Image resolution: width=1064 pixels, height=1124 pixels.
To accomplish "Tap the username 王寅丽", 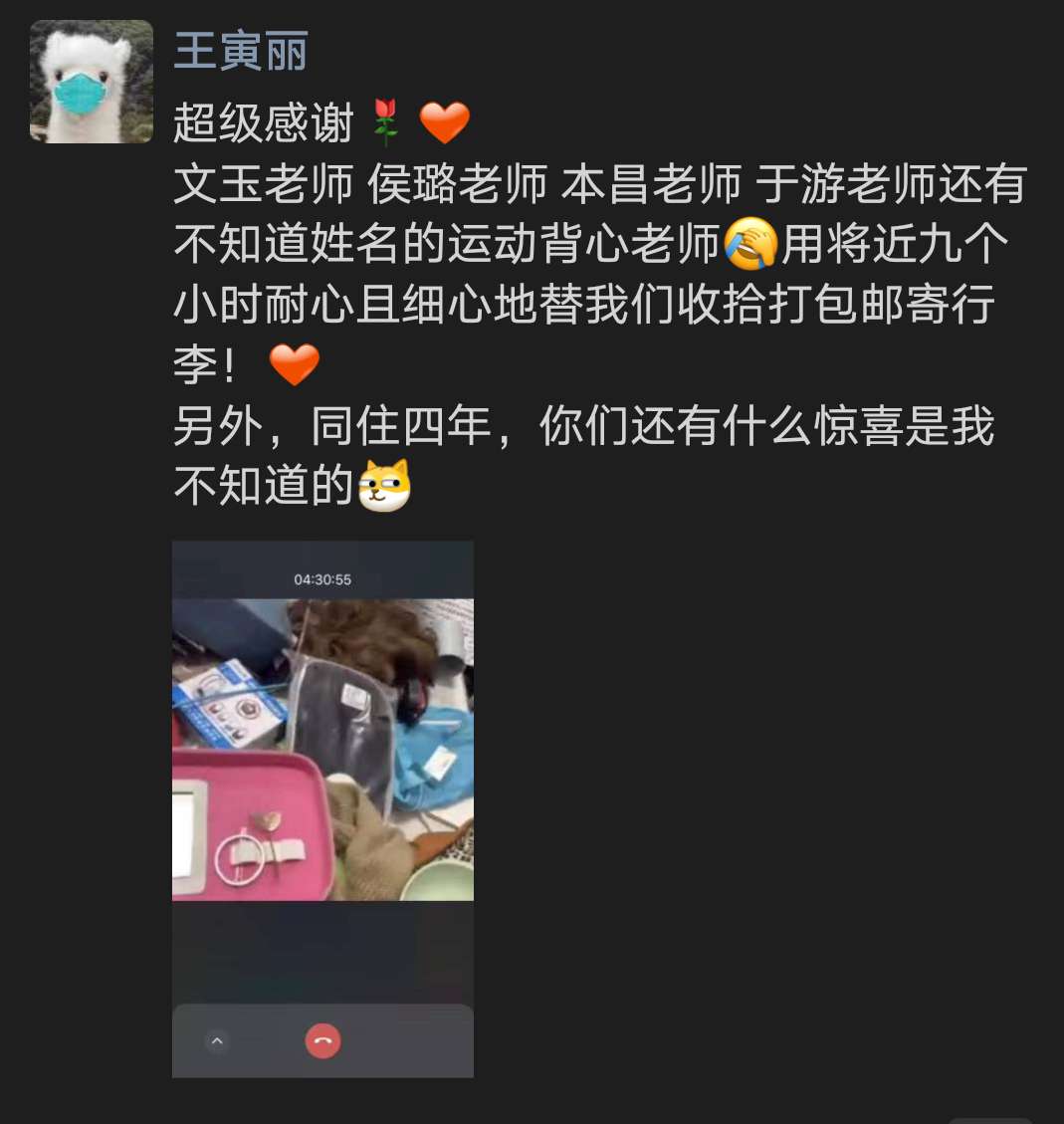I will point(241,52).
